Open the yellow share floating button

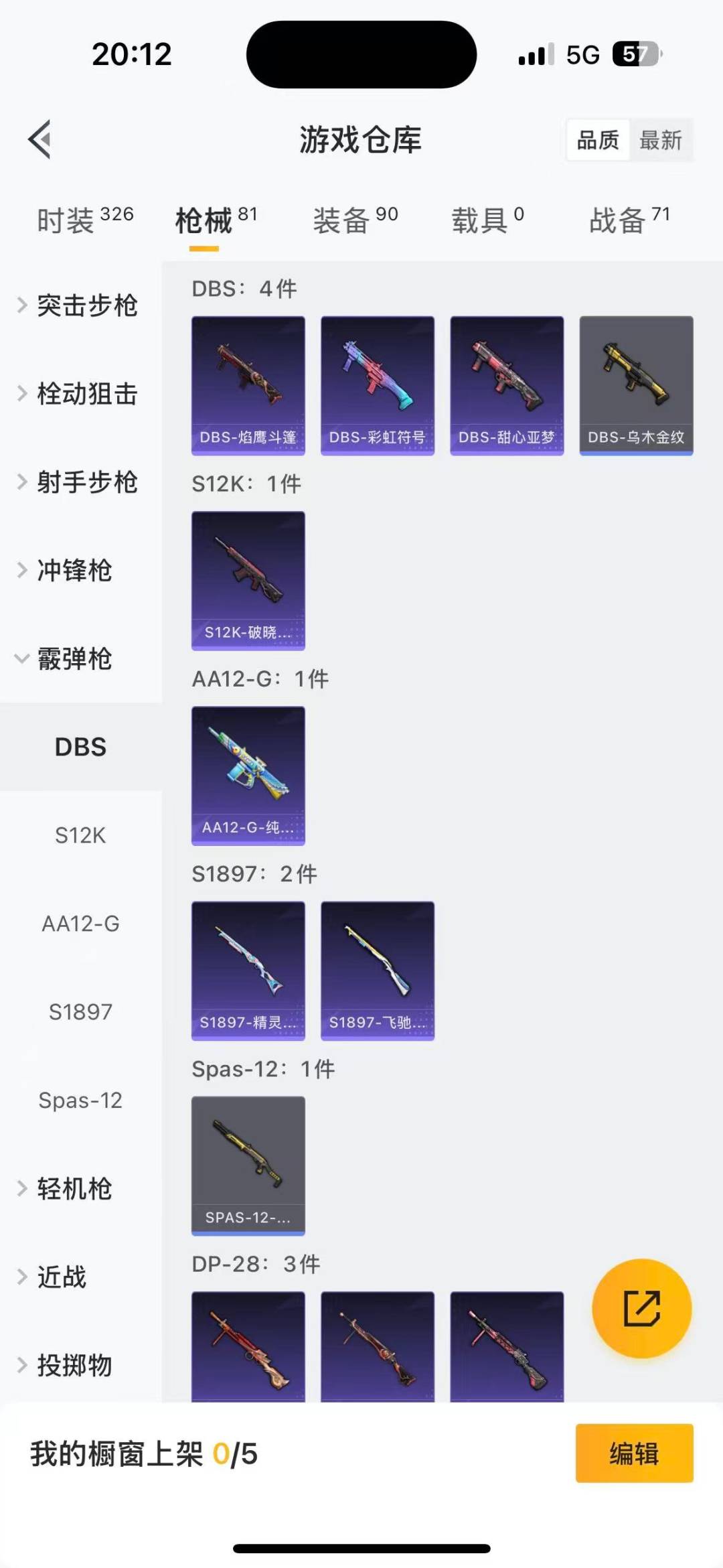pyautogui.click(x=640, y=1309)
